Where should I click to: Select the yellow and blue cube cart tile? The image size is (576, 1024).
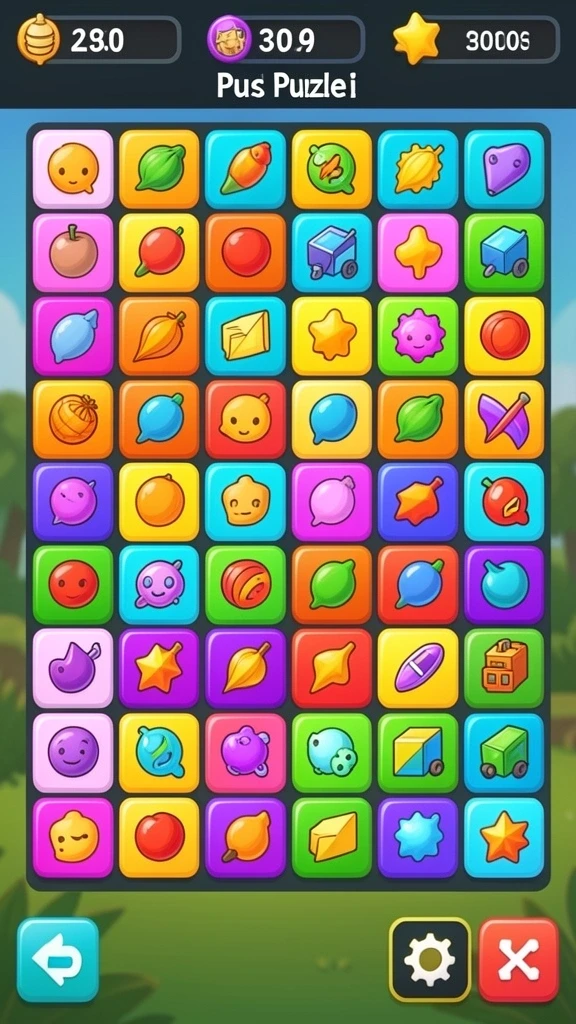[x=418, y=752]
